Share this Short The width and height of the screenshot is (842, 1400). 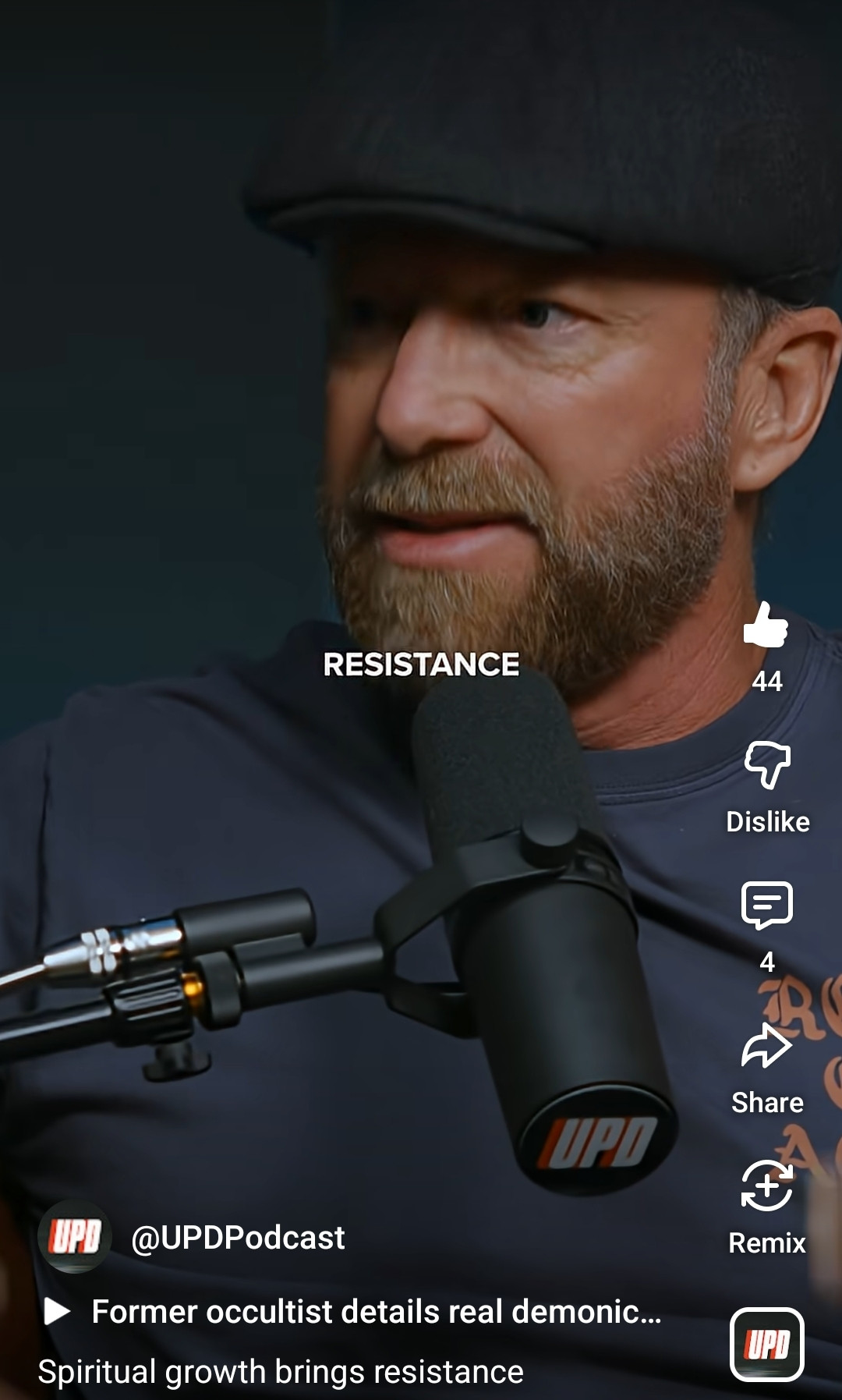point(767,1047)
